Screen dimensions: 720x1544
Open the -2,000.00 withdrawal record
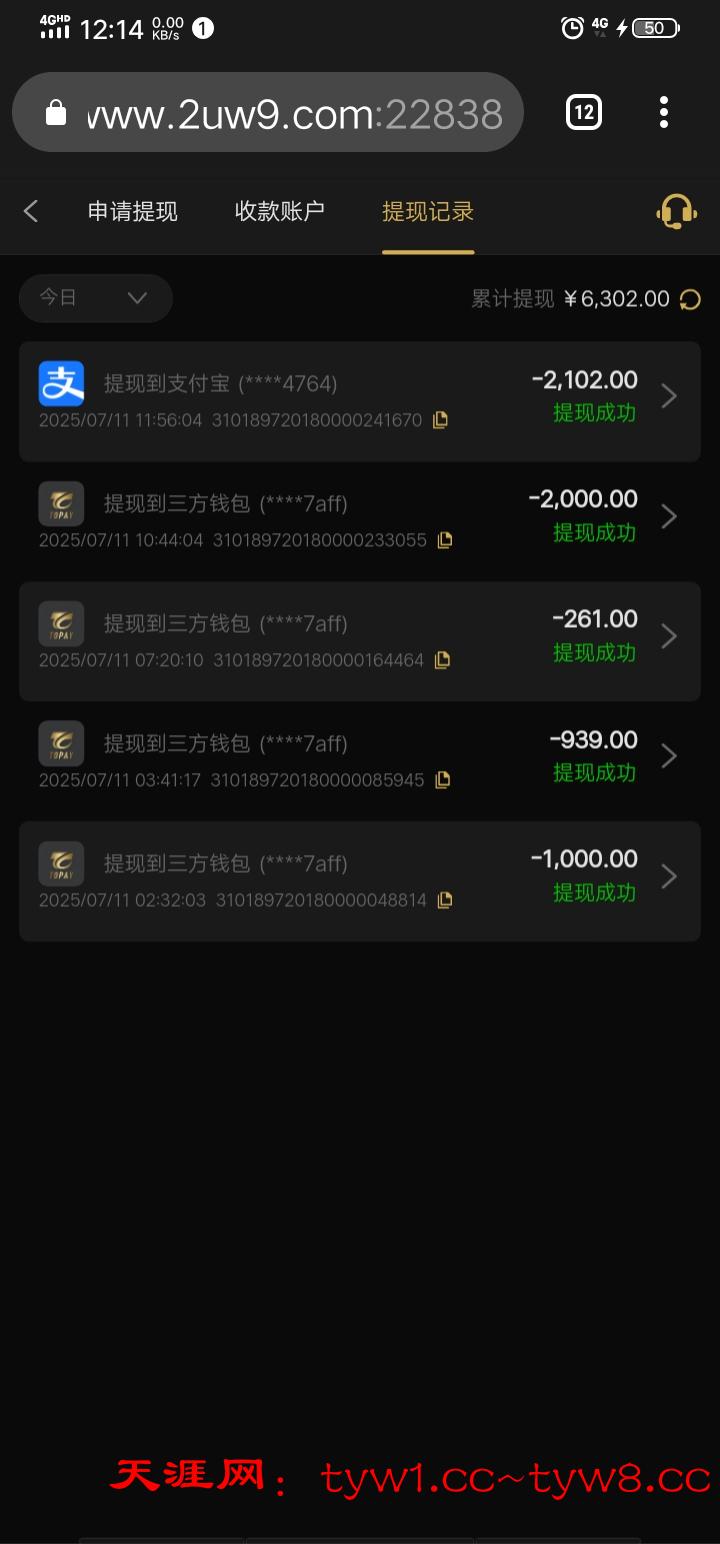[x=360, y=521]
